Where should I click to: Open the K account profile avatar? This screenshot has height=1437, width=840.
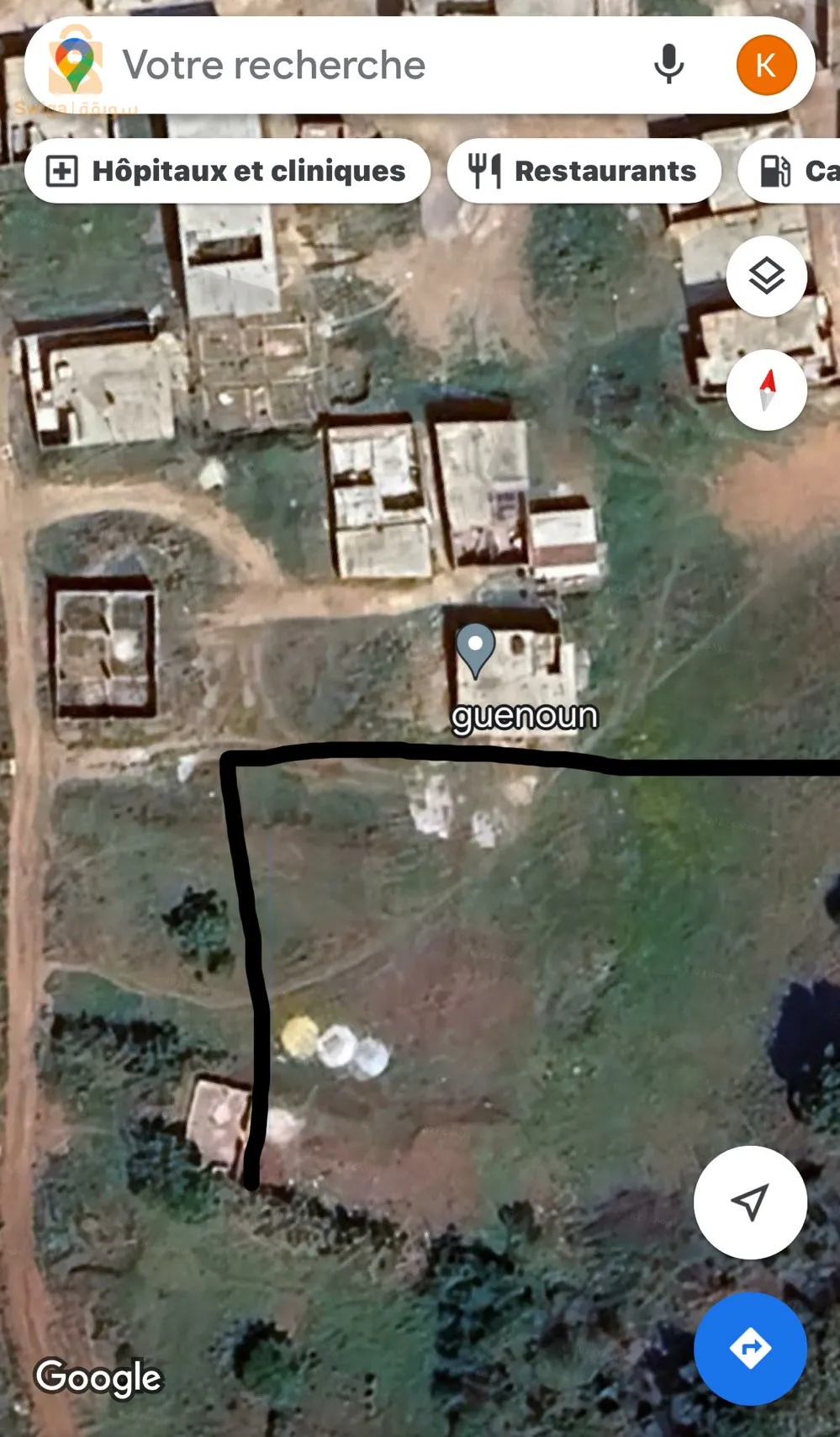pos(766,65)
